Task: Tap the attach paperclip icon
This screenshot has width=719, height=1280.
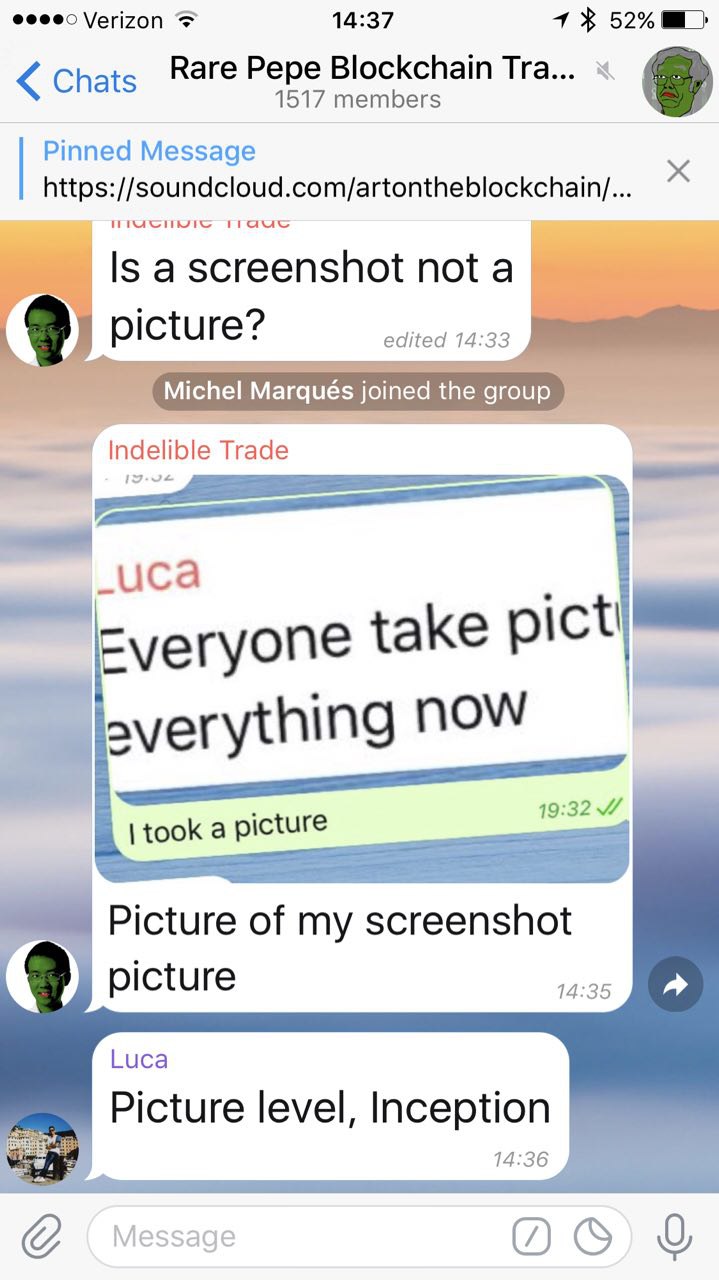Action: click(43, 1236)
